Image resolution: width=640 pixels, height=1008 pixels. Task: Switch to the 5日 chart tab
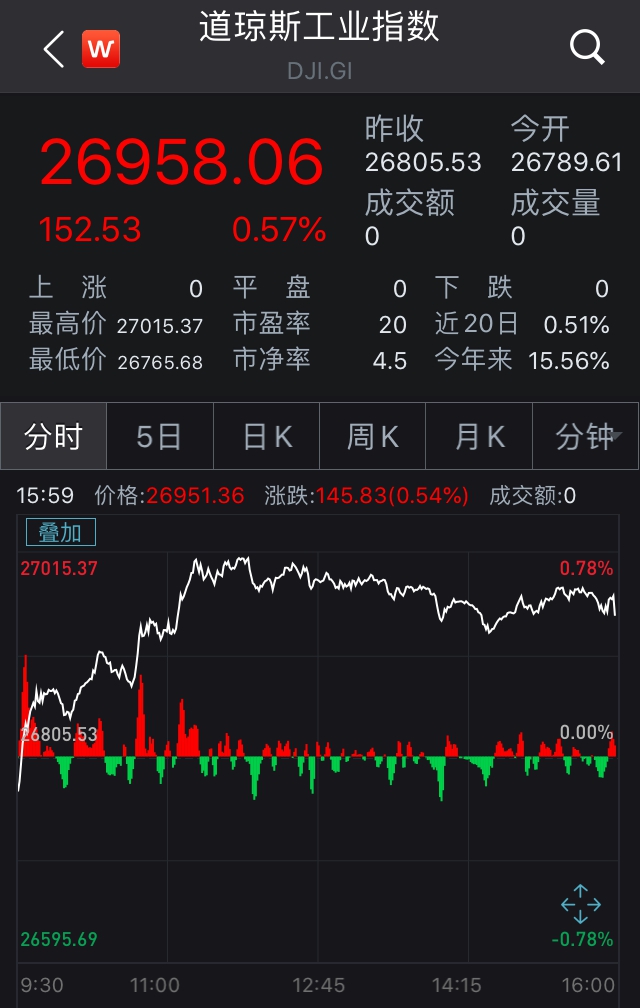[160, 437]
